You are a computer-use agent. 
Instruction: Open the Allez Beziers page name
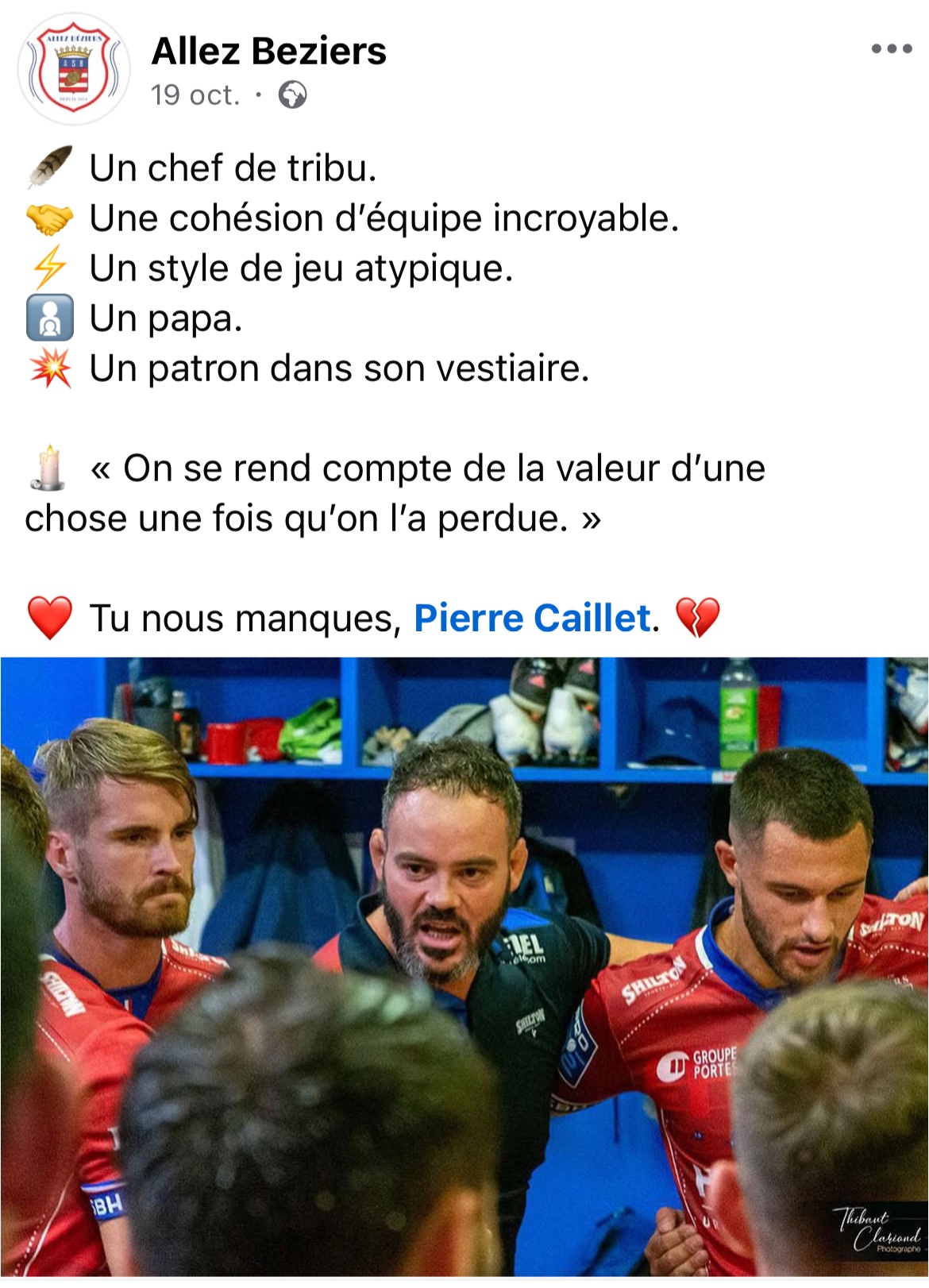(268, 52)
